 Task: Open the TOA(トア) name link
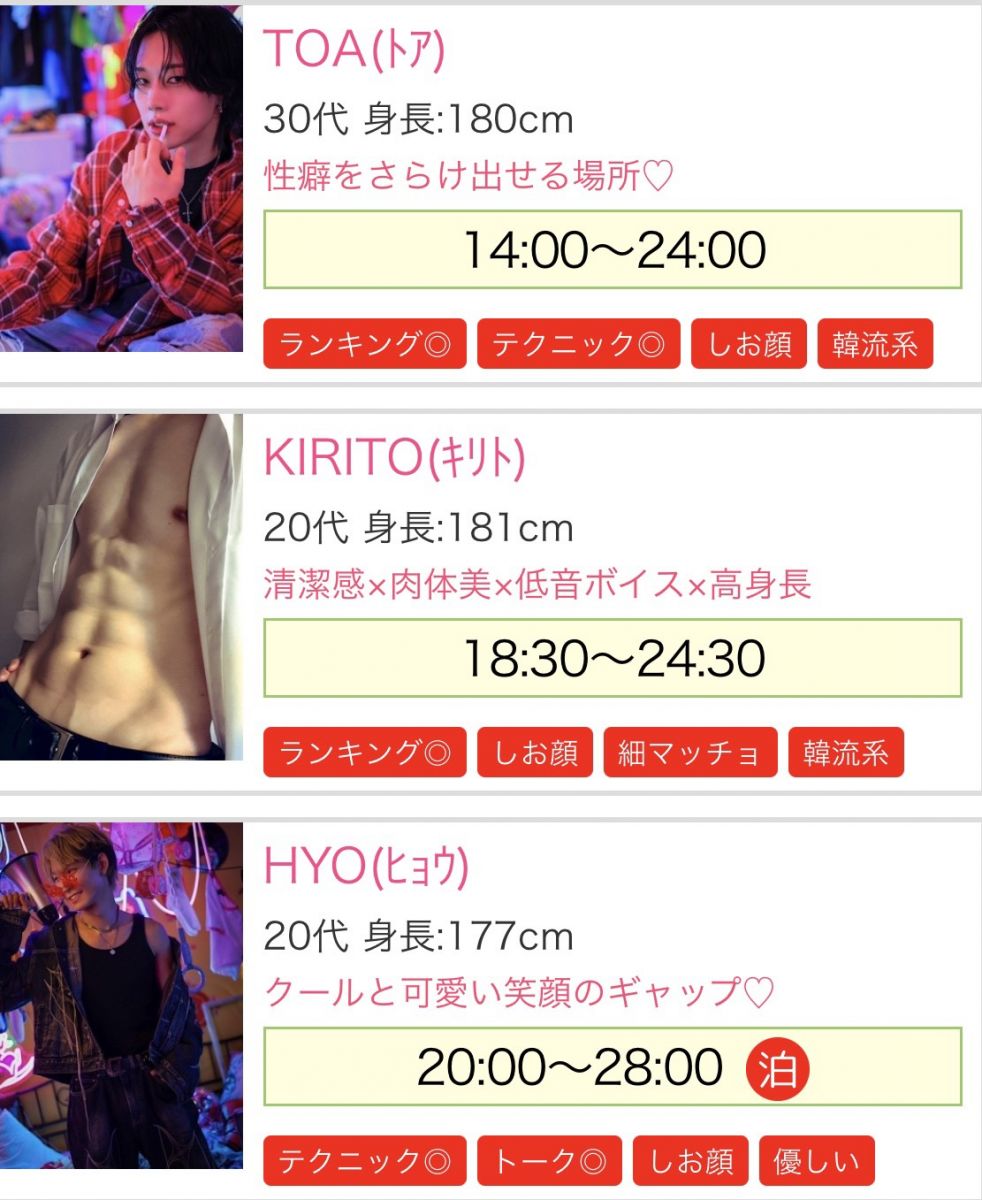354,50
